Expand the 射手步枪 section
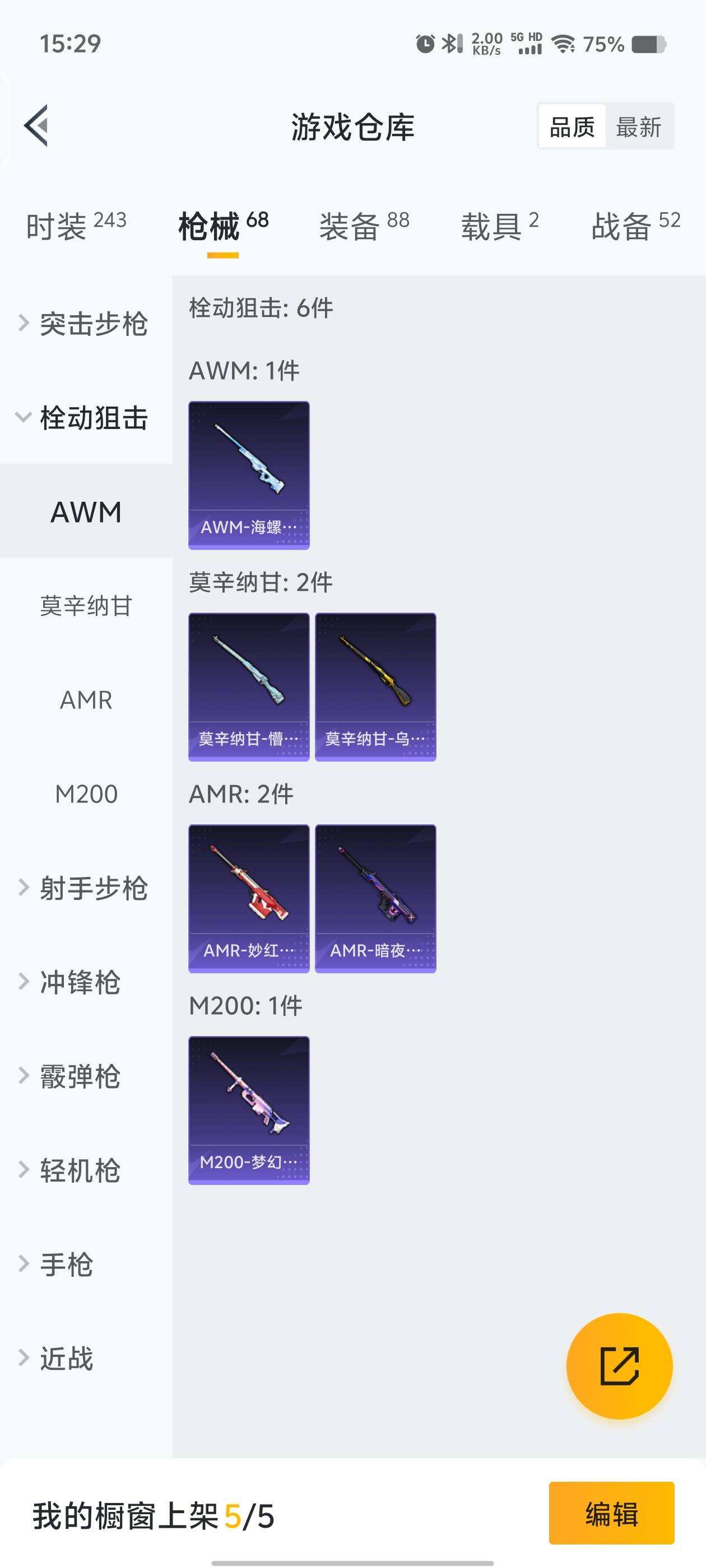This screenshot has height=1568, width=706. [x=92, y=888]
